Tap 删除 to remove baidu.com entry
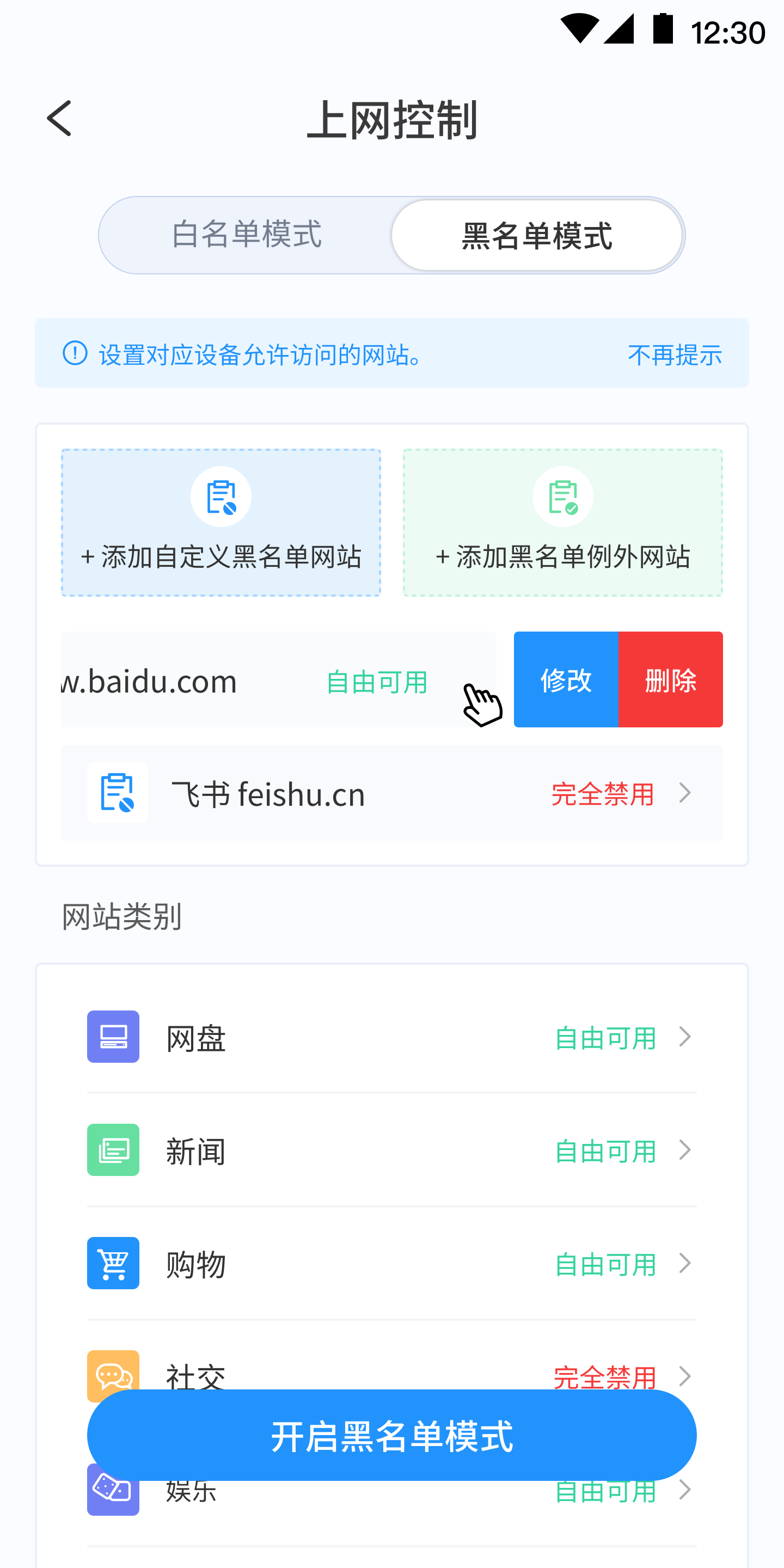 [x=670, y=679]
